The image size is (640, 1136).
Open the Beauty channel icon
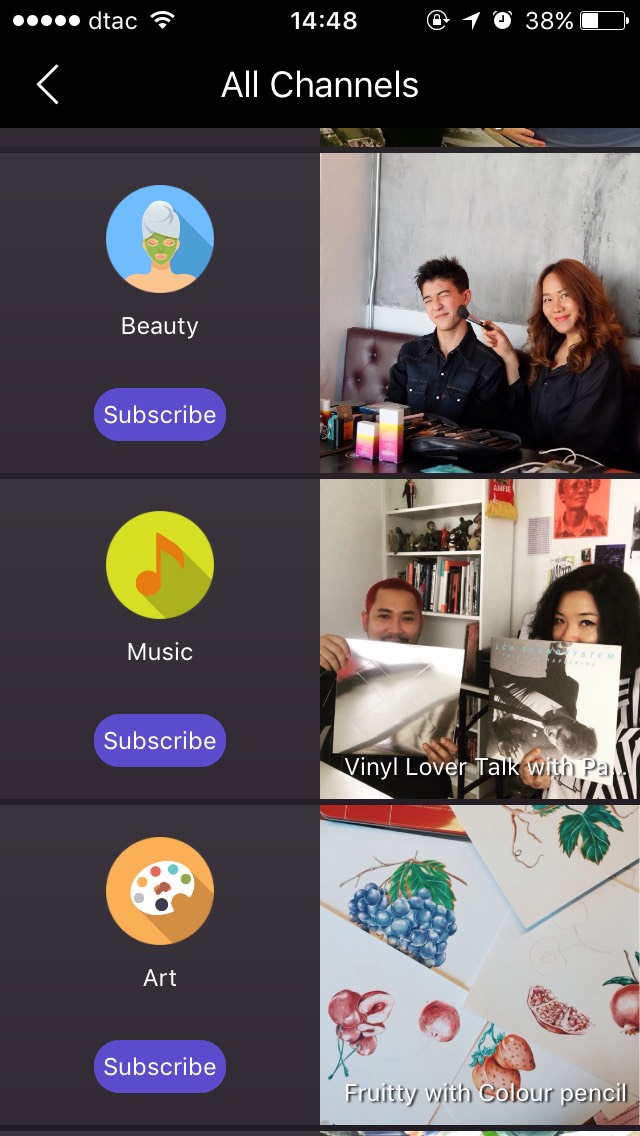click(x=160, y=239)
